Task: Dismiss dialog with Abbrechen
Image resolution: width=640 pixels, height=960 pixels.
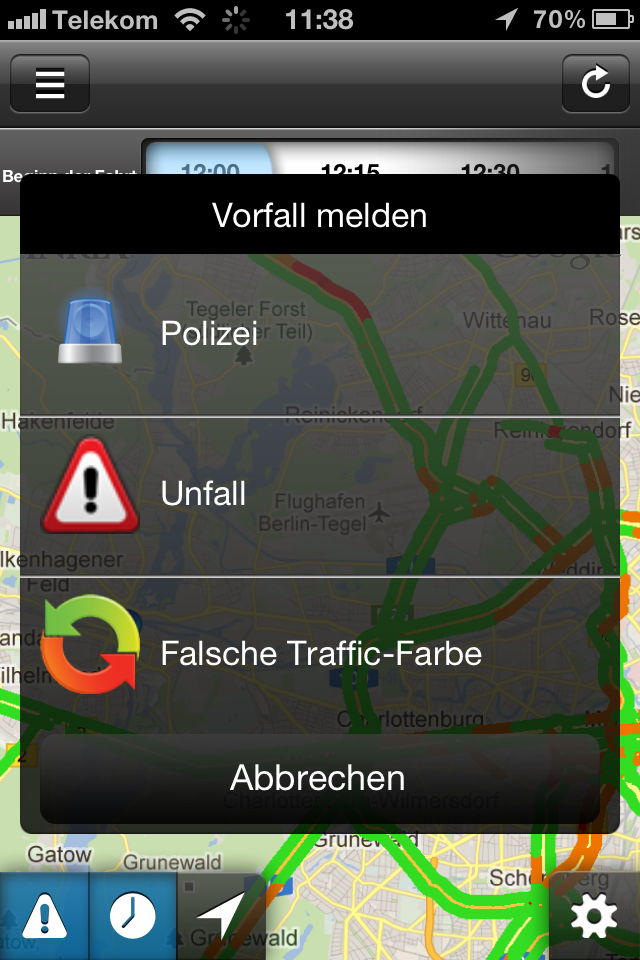Action: pyautogui.click(x=320, y=778)
